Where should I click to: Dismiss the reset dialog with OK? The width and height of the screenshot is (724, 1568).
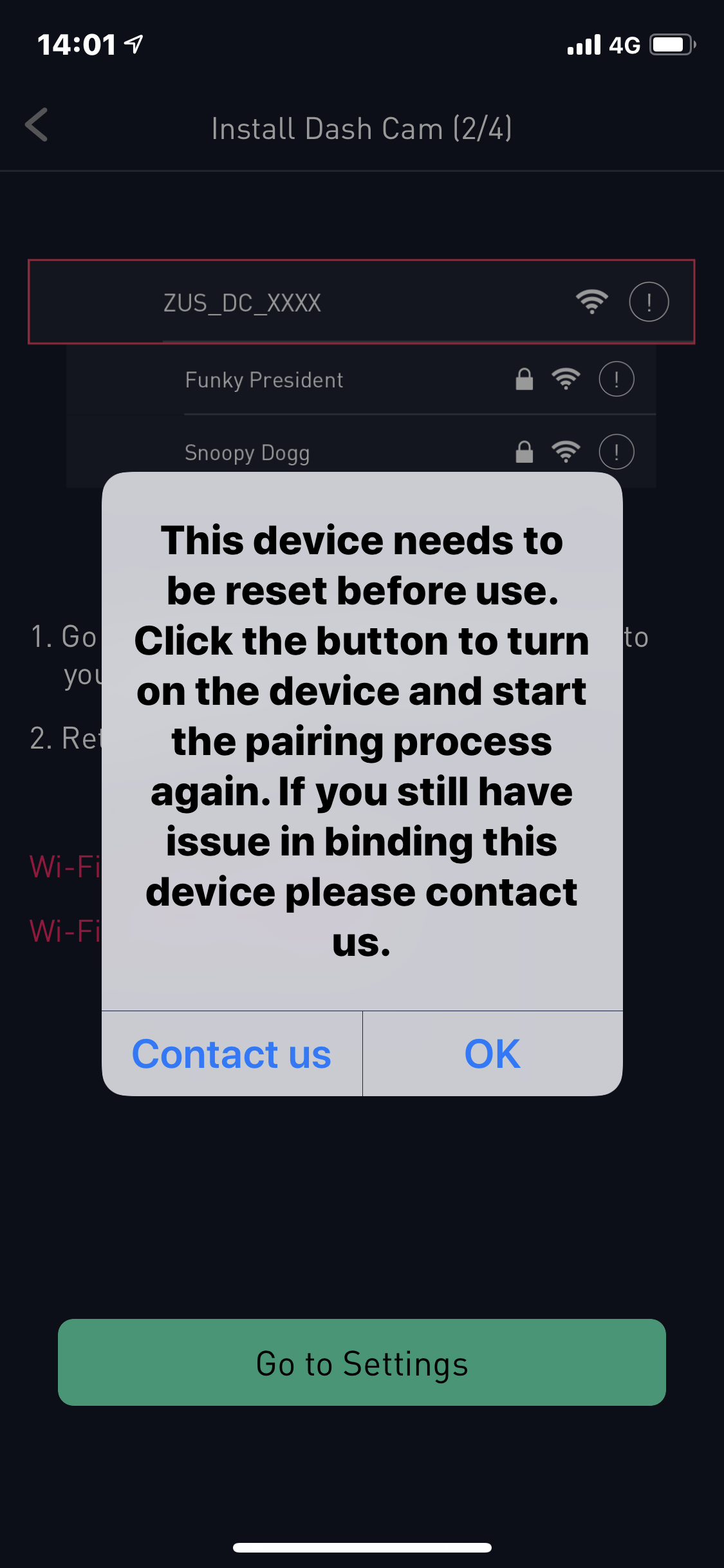pyautogui.click(x=493, y=1054)
